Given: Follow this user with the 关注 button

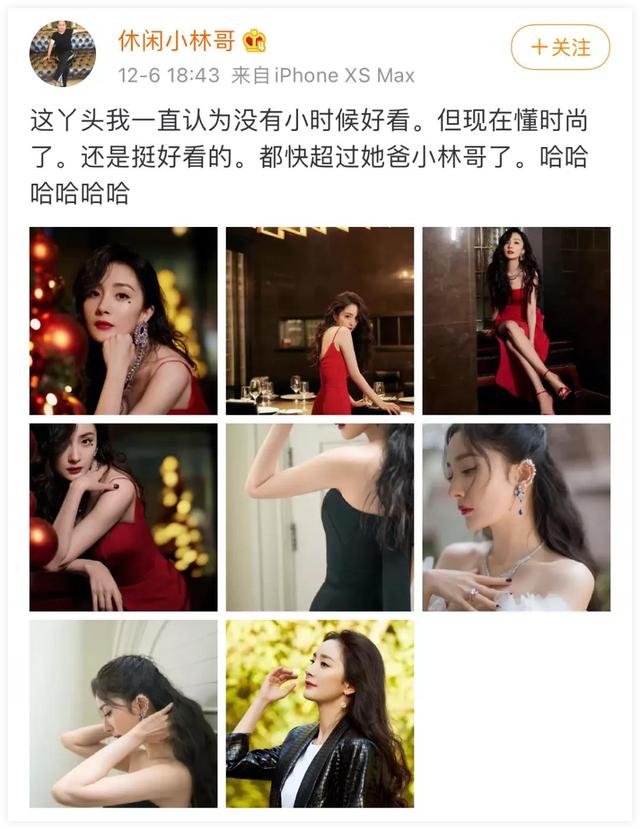Looking at the screenshot, I should (559, 47).
